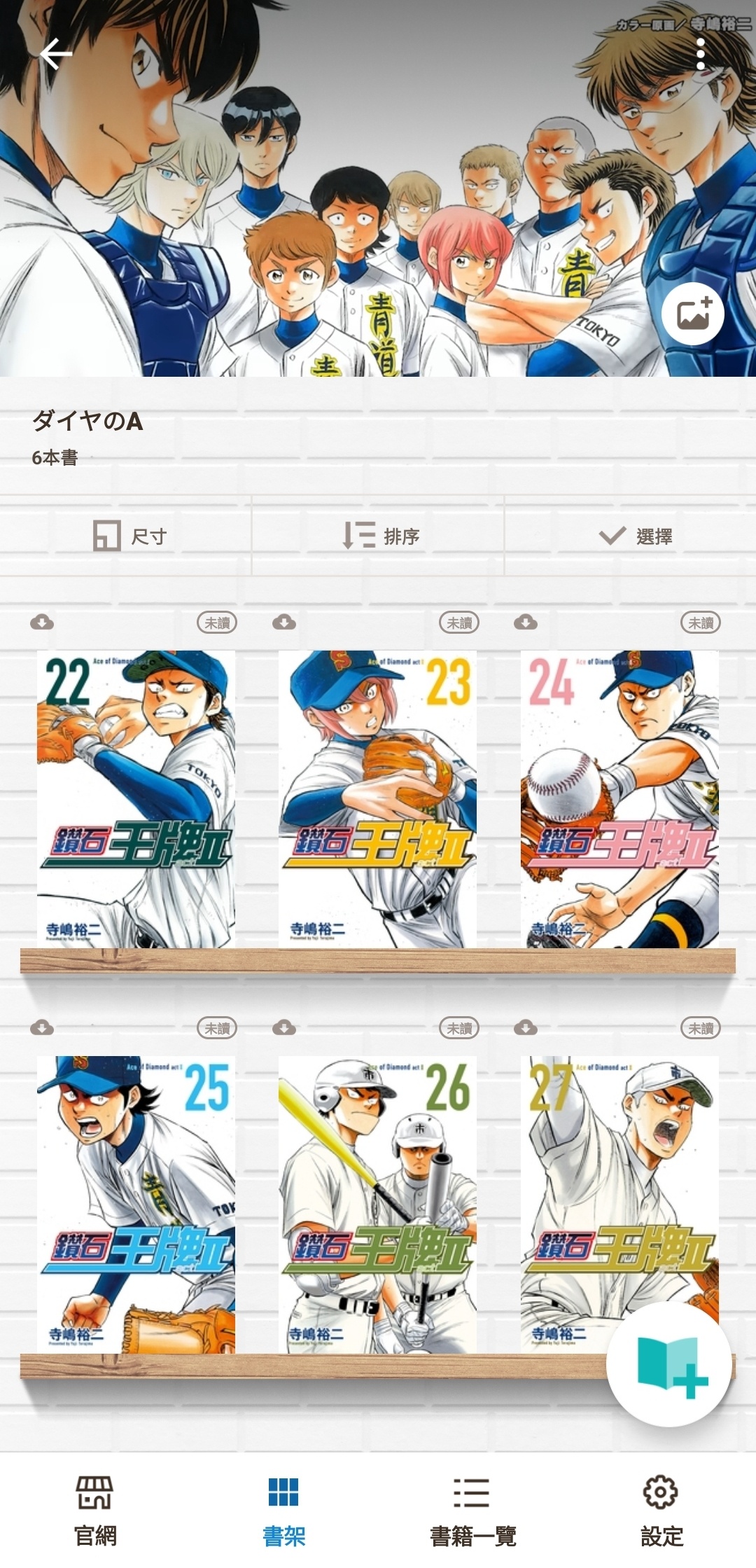
Task: Open the three-dot overflow menu
Action: (x=701, y=55)
